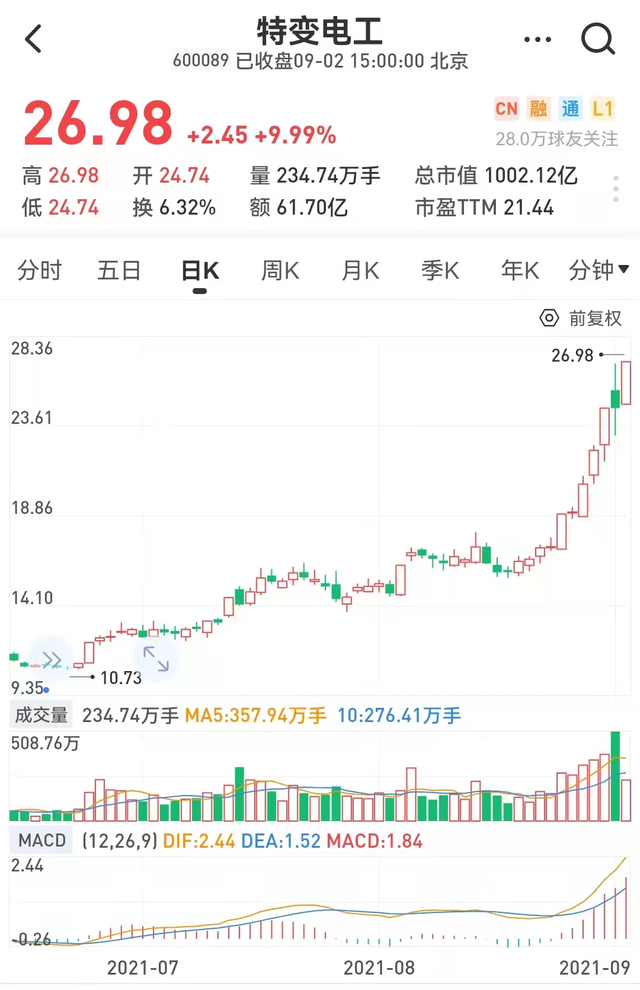The image size is (640, 990).
Task: Switch to the 五日 chart tab
Action: click(x=119, y=270)
